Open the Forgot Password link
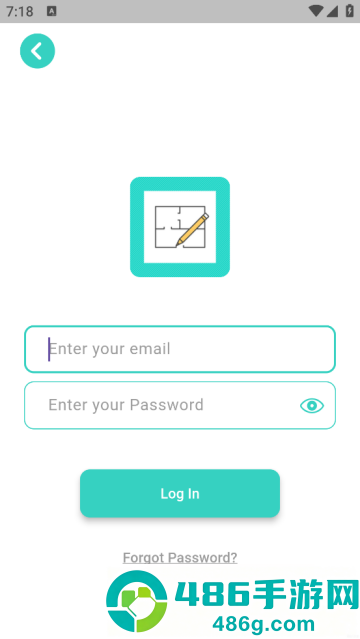The width and height of the screenshot is (360, 639). click(x=180, y=557)
